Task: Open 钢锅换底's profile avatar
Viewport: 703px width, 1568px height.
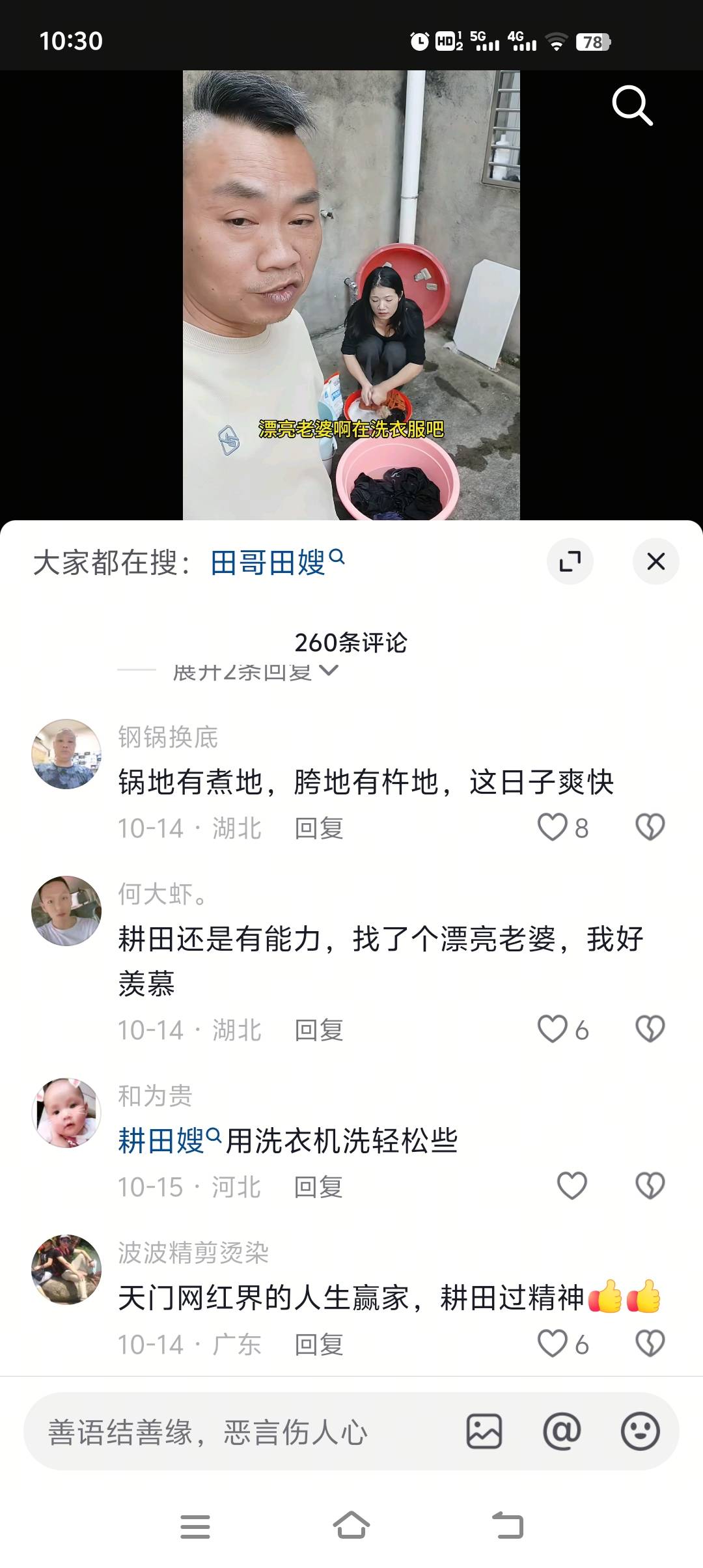Action: tap(66, 754)
